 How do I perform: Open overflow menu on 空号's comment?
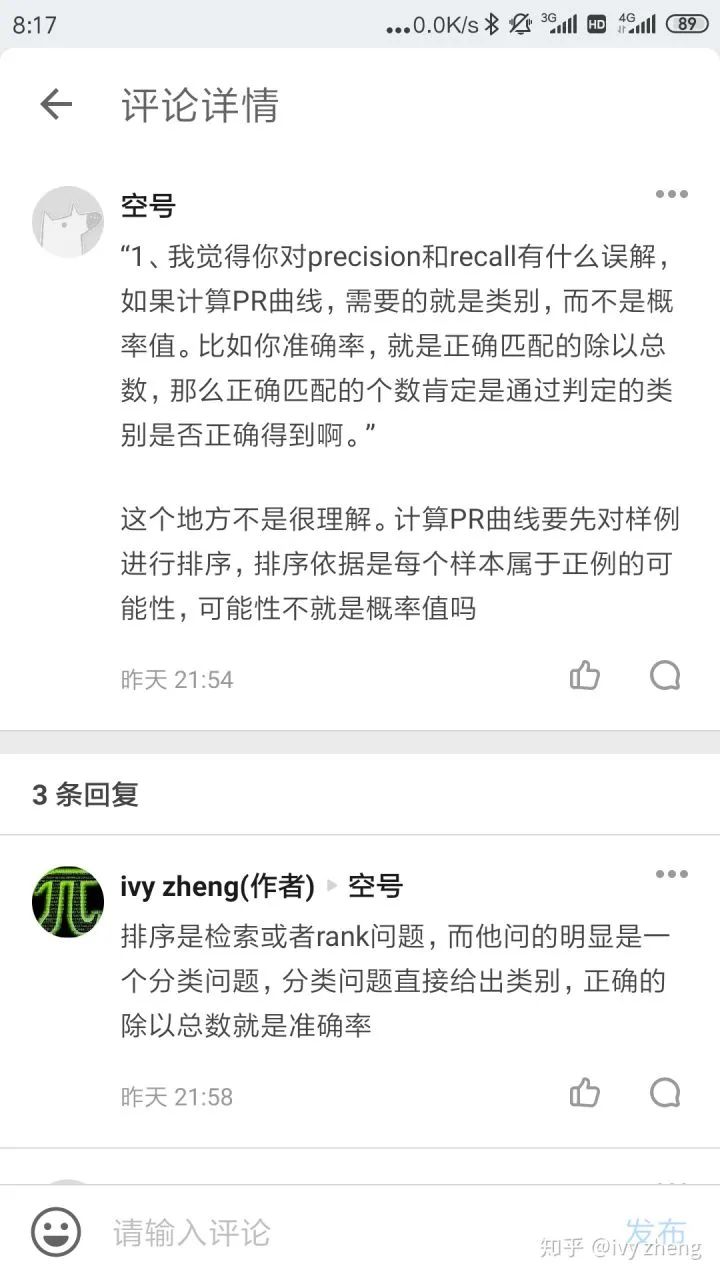coord(671,194)
